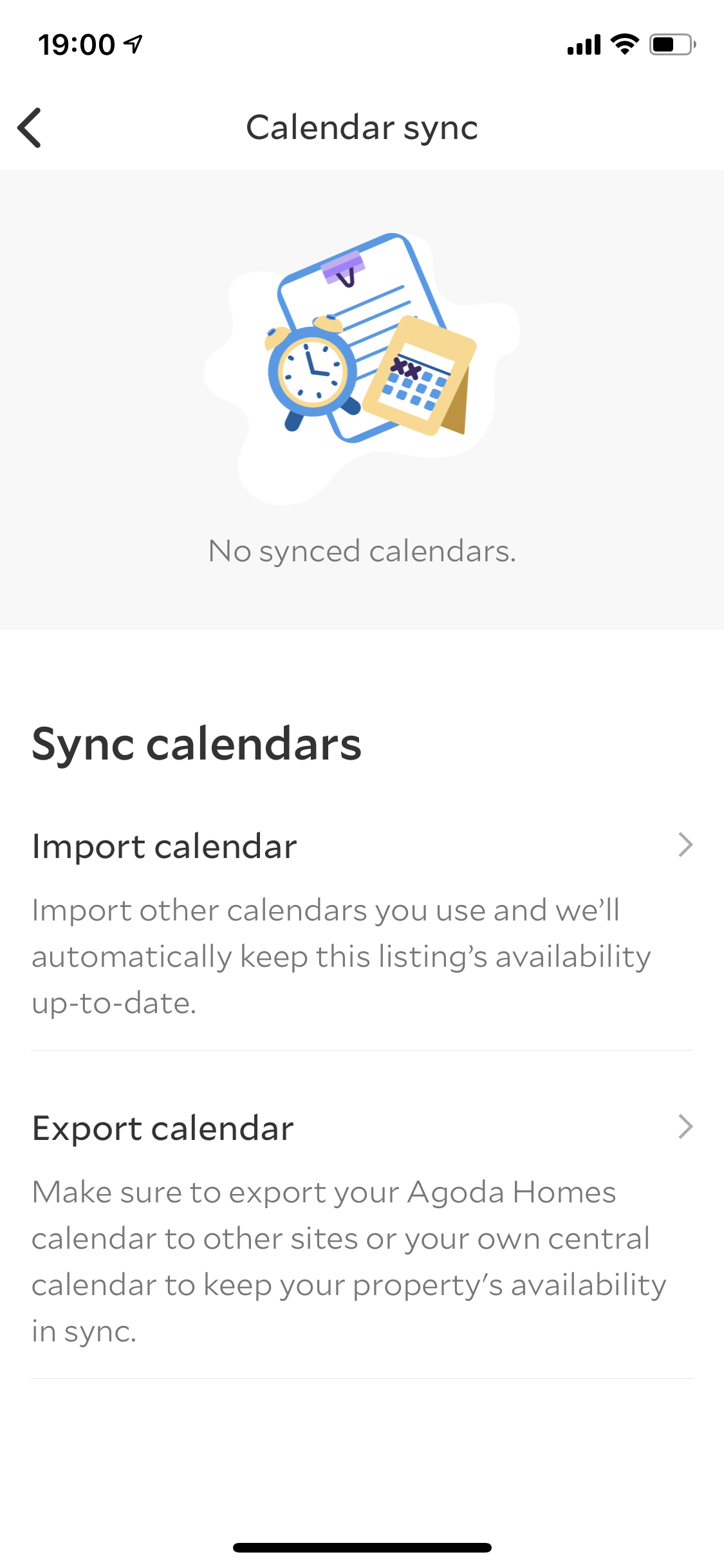This screenshot has width=724, height=1568.
Task: Go back from Calendar sync
Action: point(30,127)
